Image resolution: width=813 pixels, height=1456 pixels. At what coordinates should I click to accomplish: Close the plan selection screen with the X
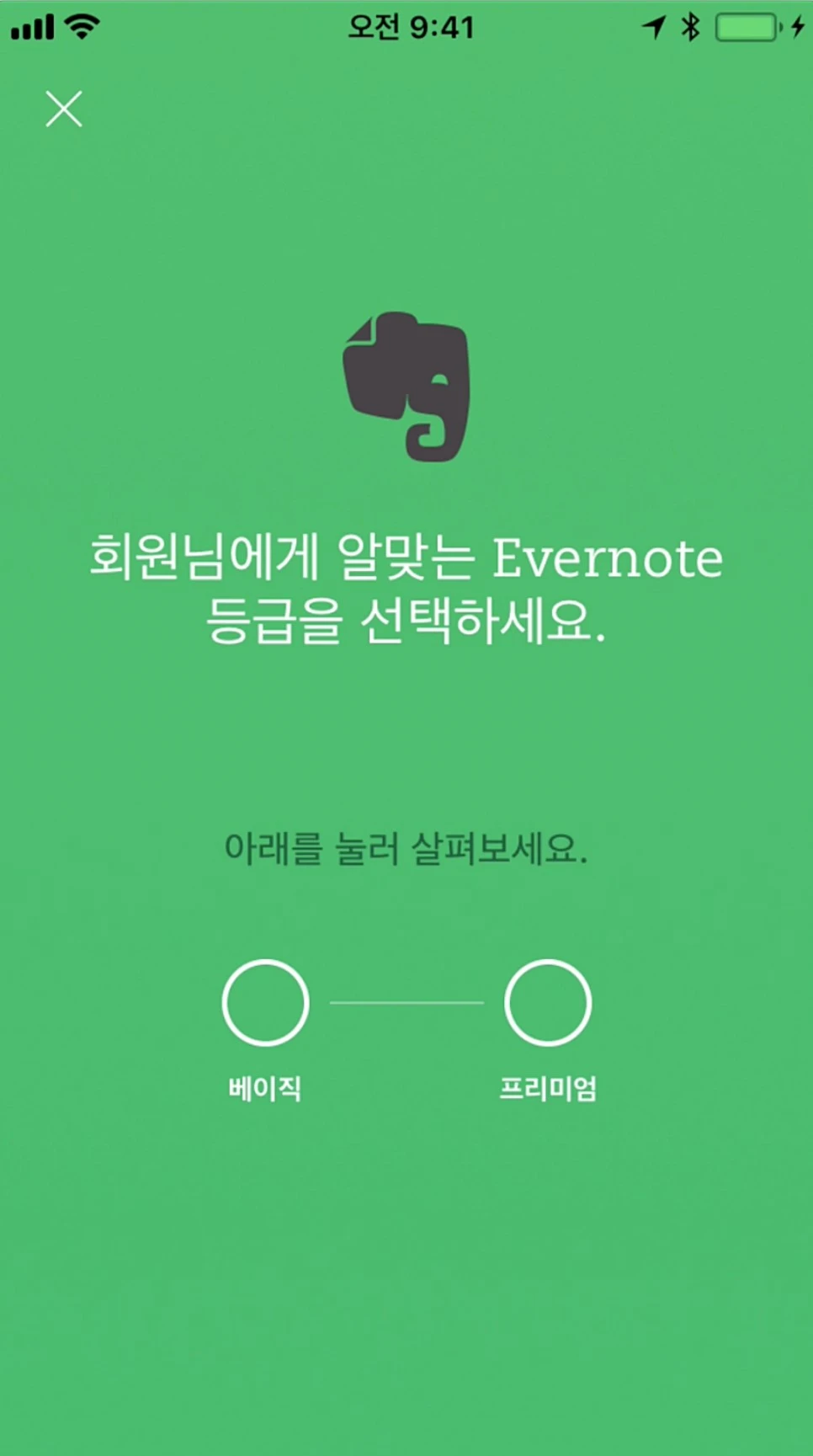[64, 109]
